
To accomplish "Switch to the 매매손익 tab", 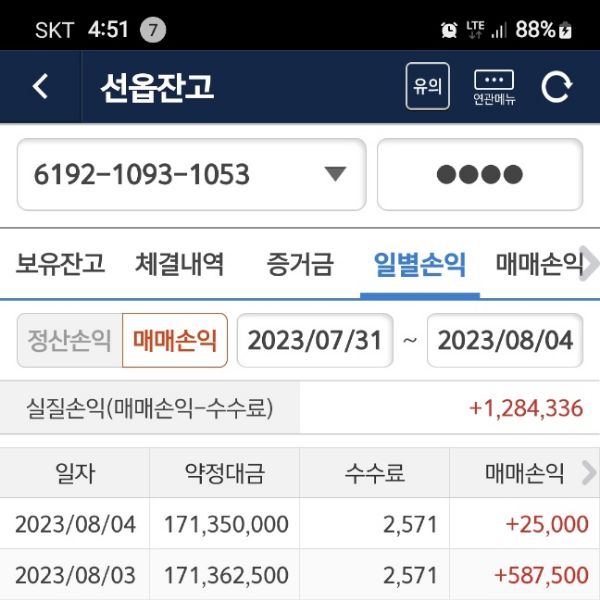I will [538, 265].
